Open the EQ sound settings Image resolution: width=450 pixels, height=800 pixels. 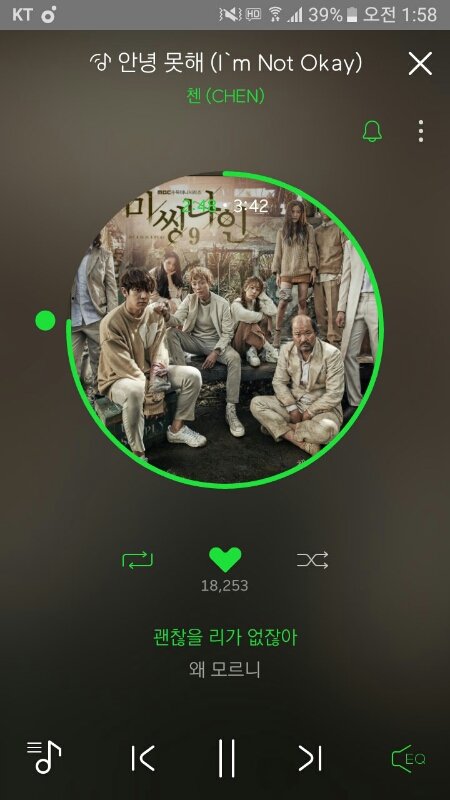tap(408, 759)
